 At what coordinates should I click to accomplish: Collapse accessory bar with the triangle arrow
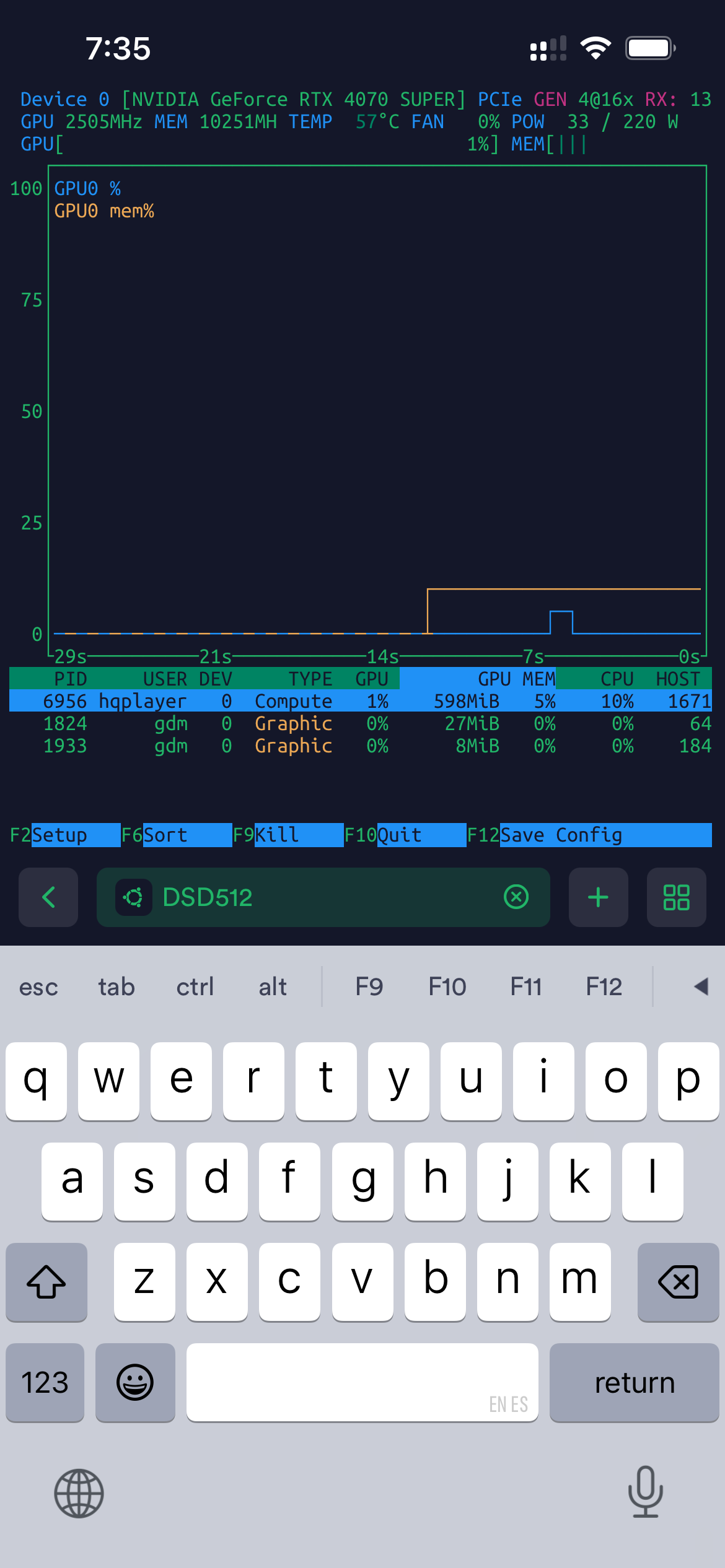click(701, 987)
